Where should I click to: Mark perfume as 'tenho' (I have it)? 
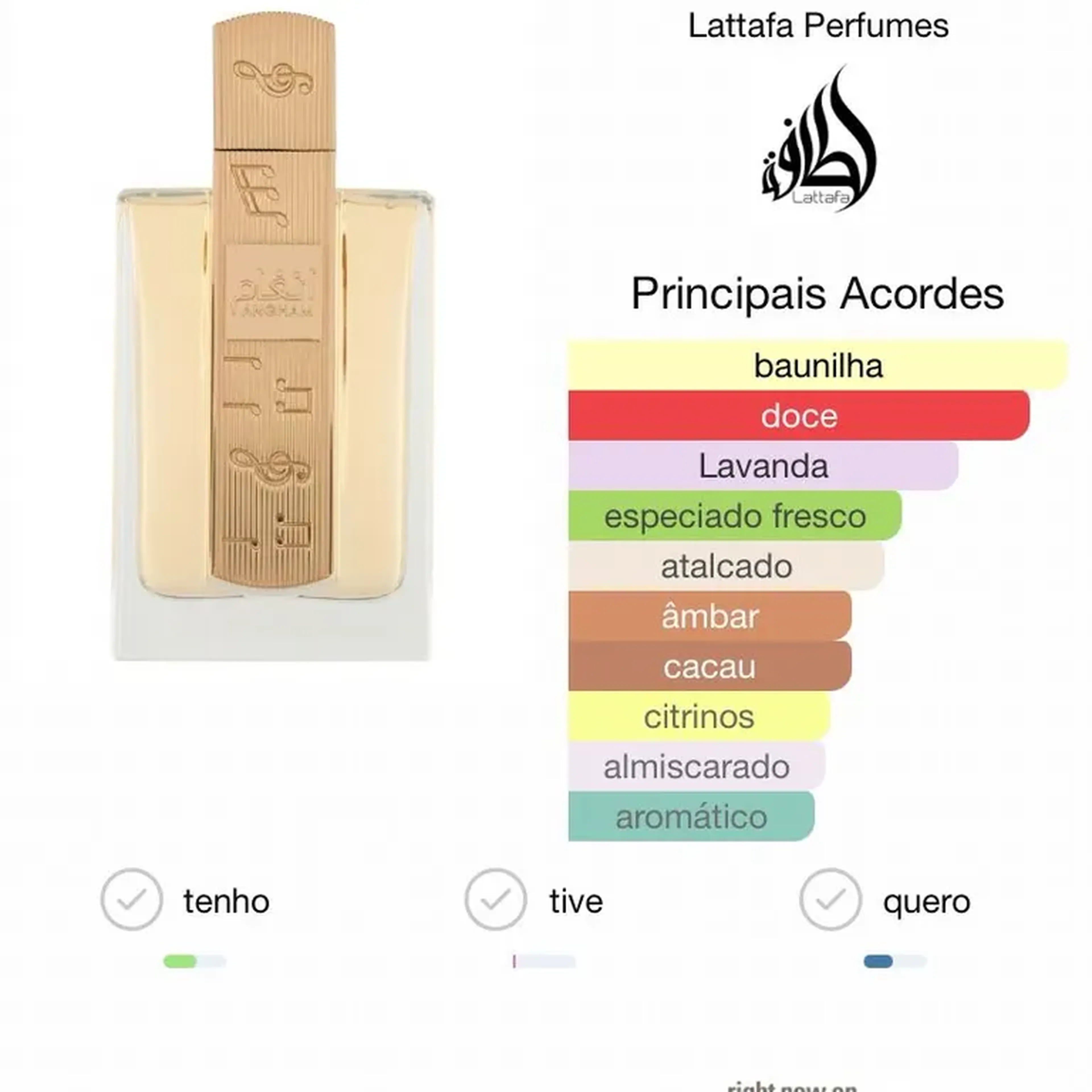point(132,899)
